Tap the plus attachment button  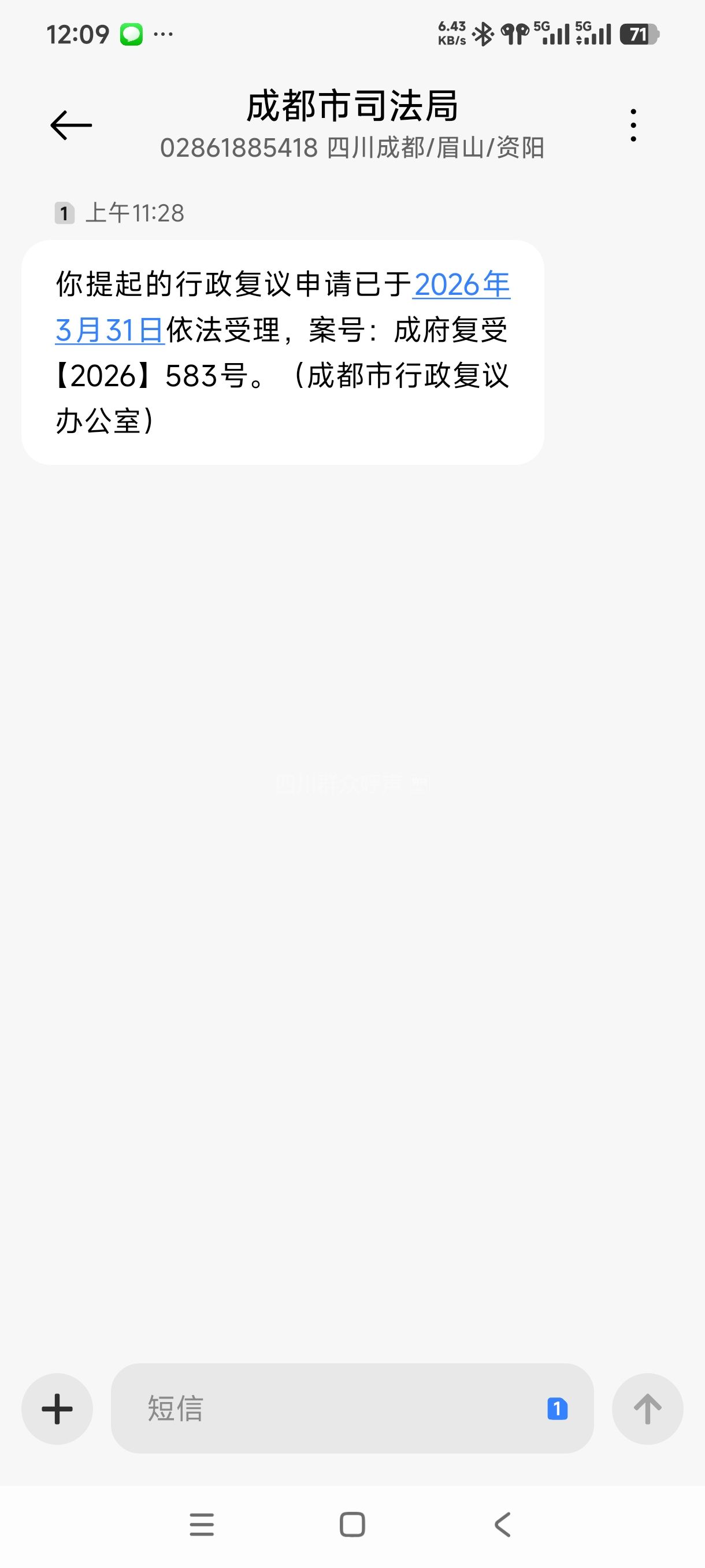point(57,1408)
